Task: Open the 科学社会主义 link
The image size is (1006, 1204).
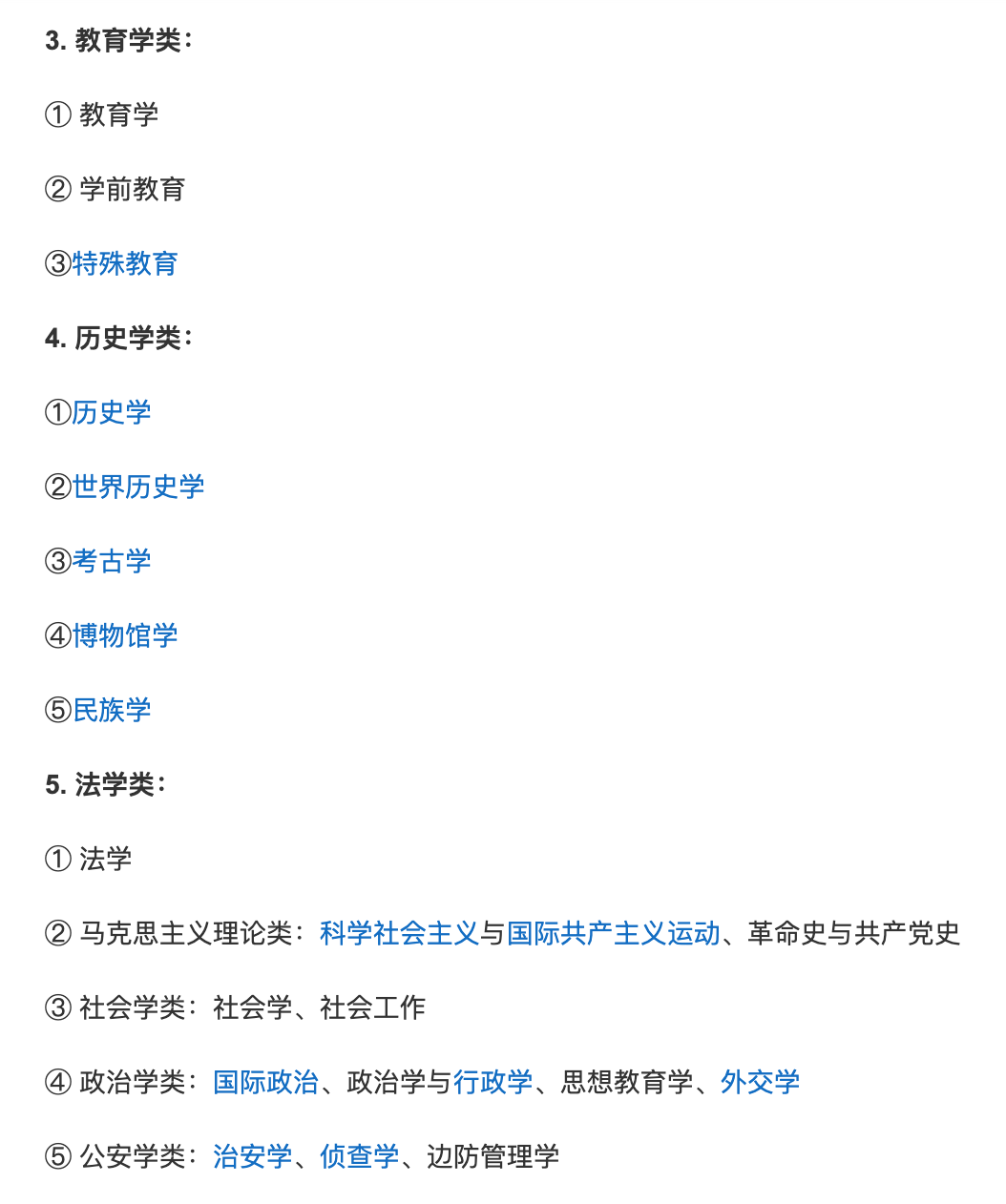Action: coord(398,933)
